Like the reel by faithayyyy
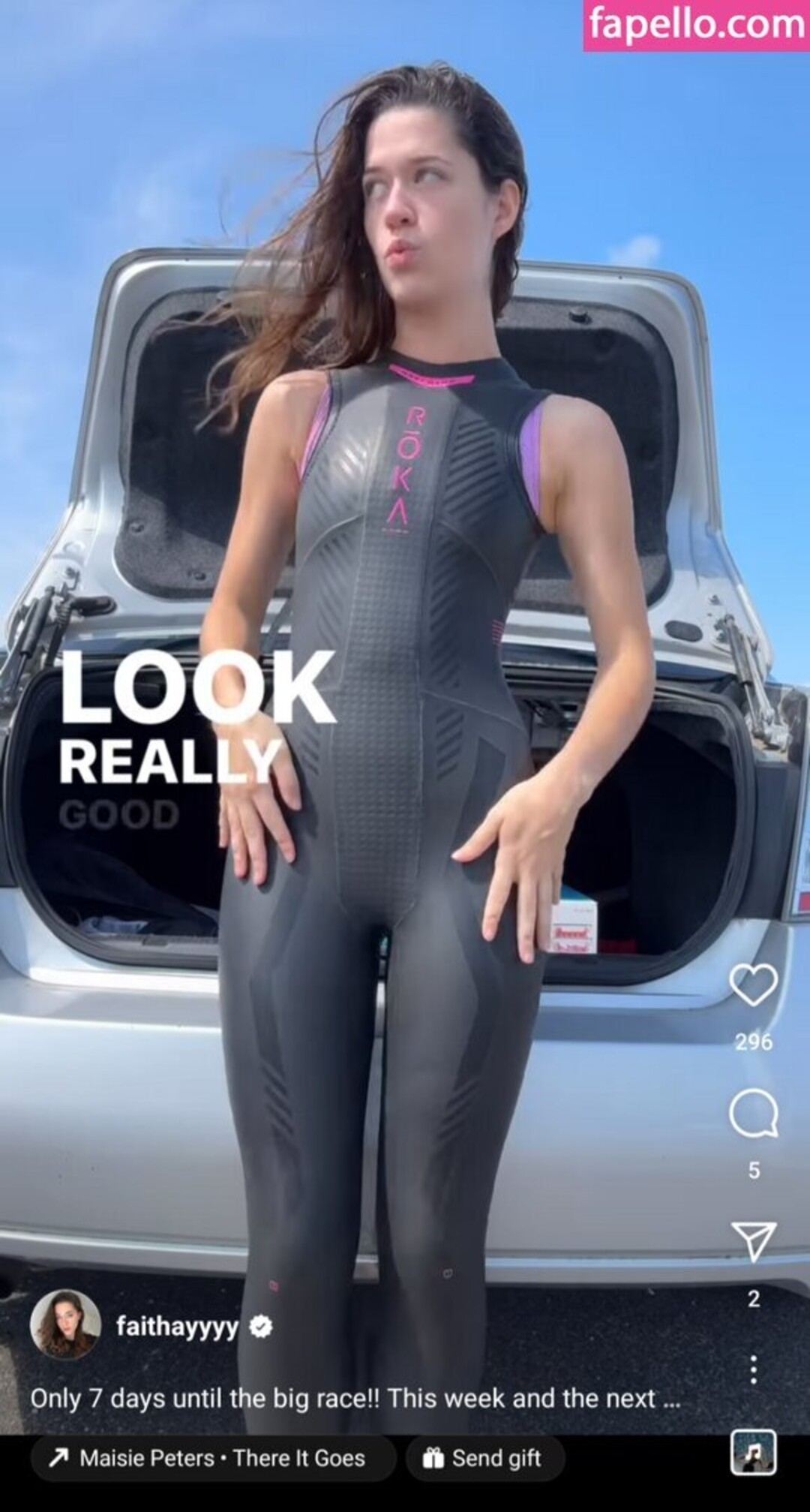 [x=753, y=984]
